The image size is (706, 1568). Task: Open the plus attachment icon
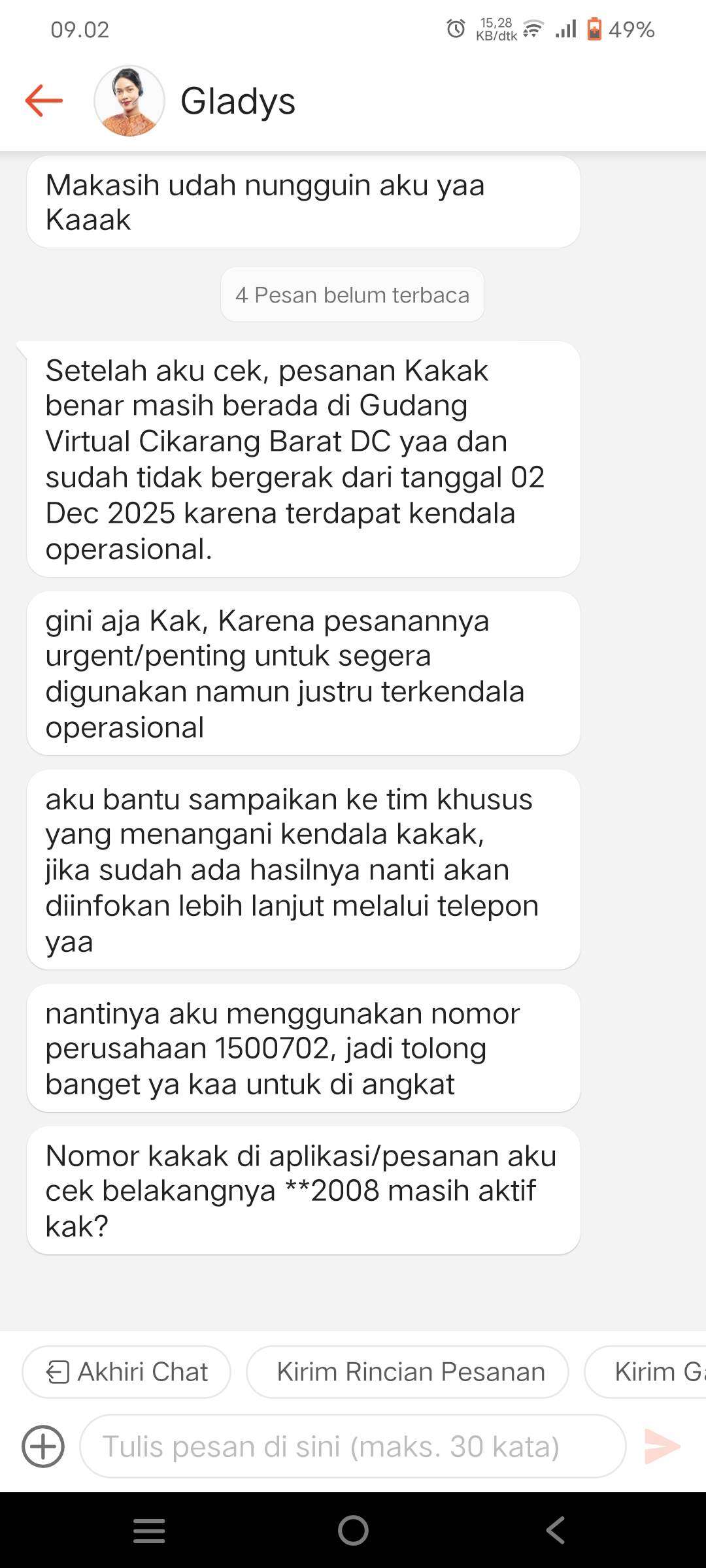pos(43,1446)
